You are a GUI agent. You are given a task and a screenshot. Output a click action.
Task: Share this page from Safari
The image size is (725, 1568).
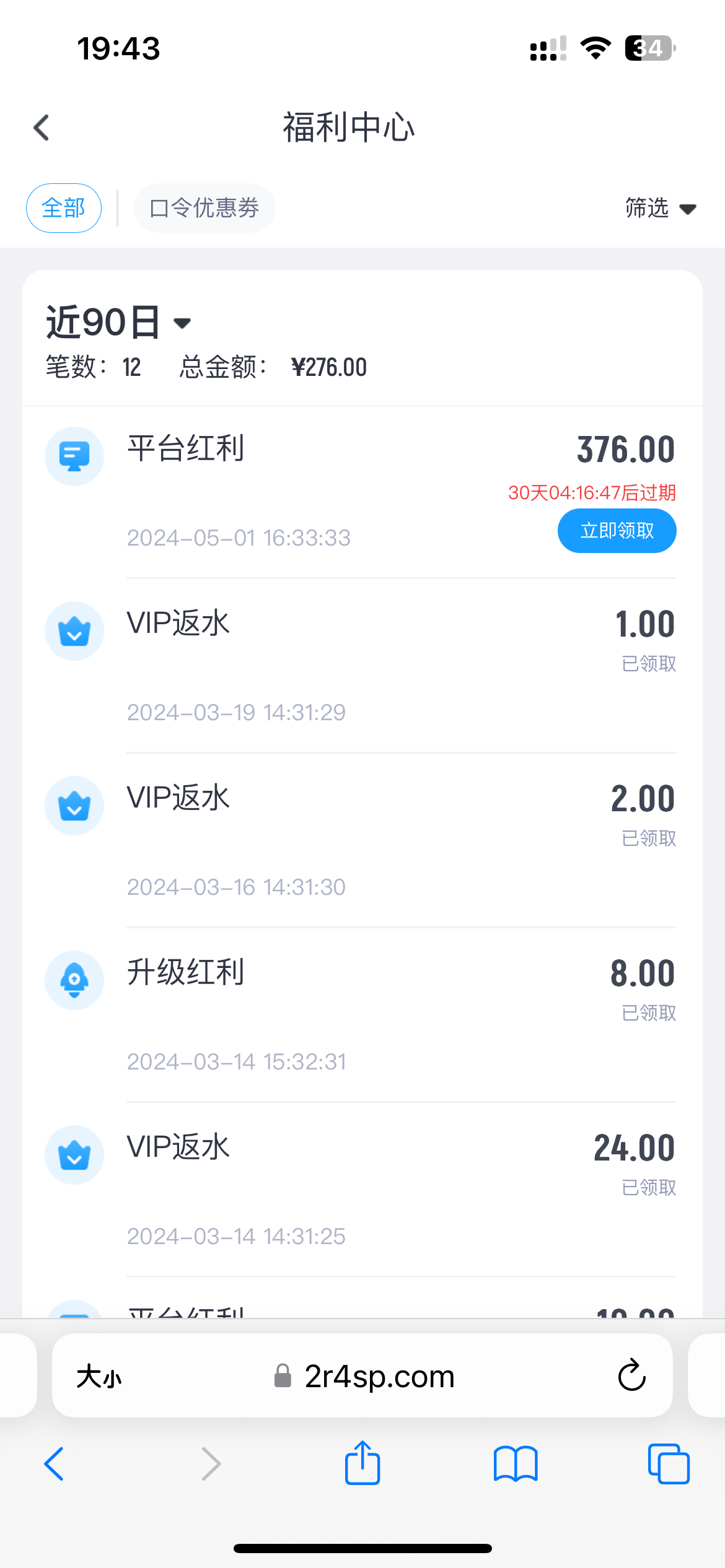362,1463
